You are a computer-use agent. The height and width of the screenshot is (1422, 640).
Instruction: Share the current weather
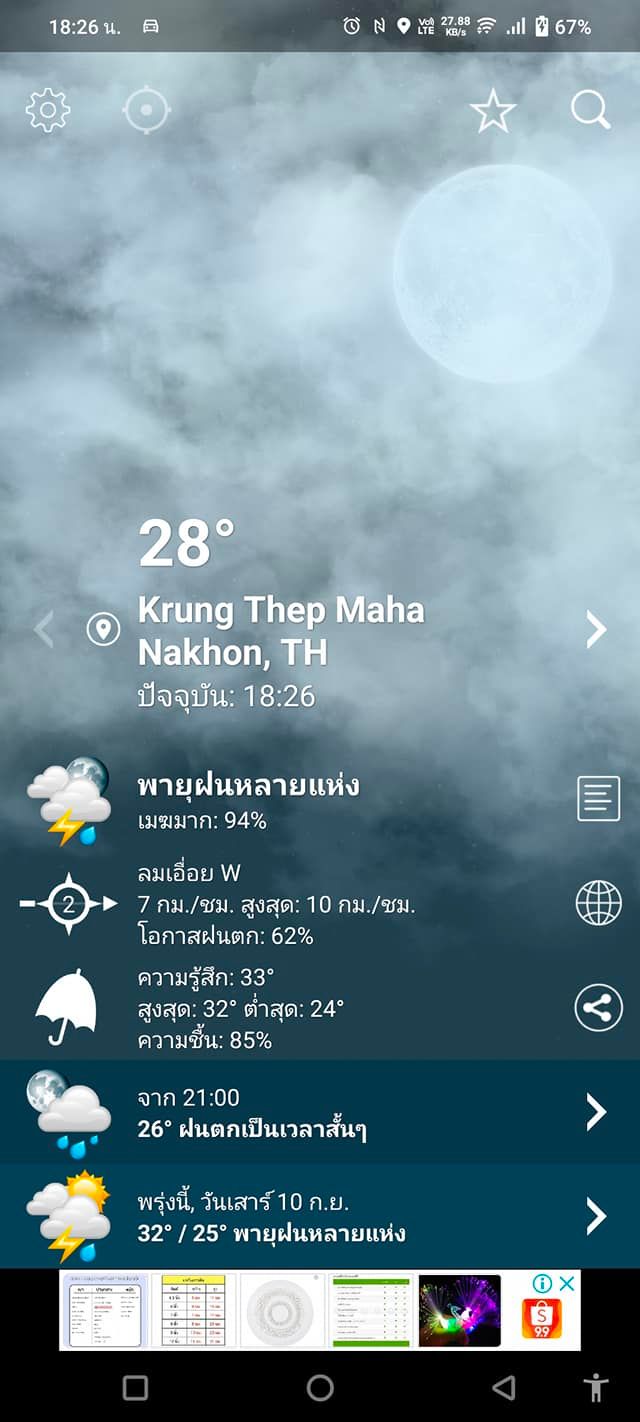pos(598,1008)
